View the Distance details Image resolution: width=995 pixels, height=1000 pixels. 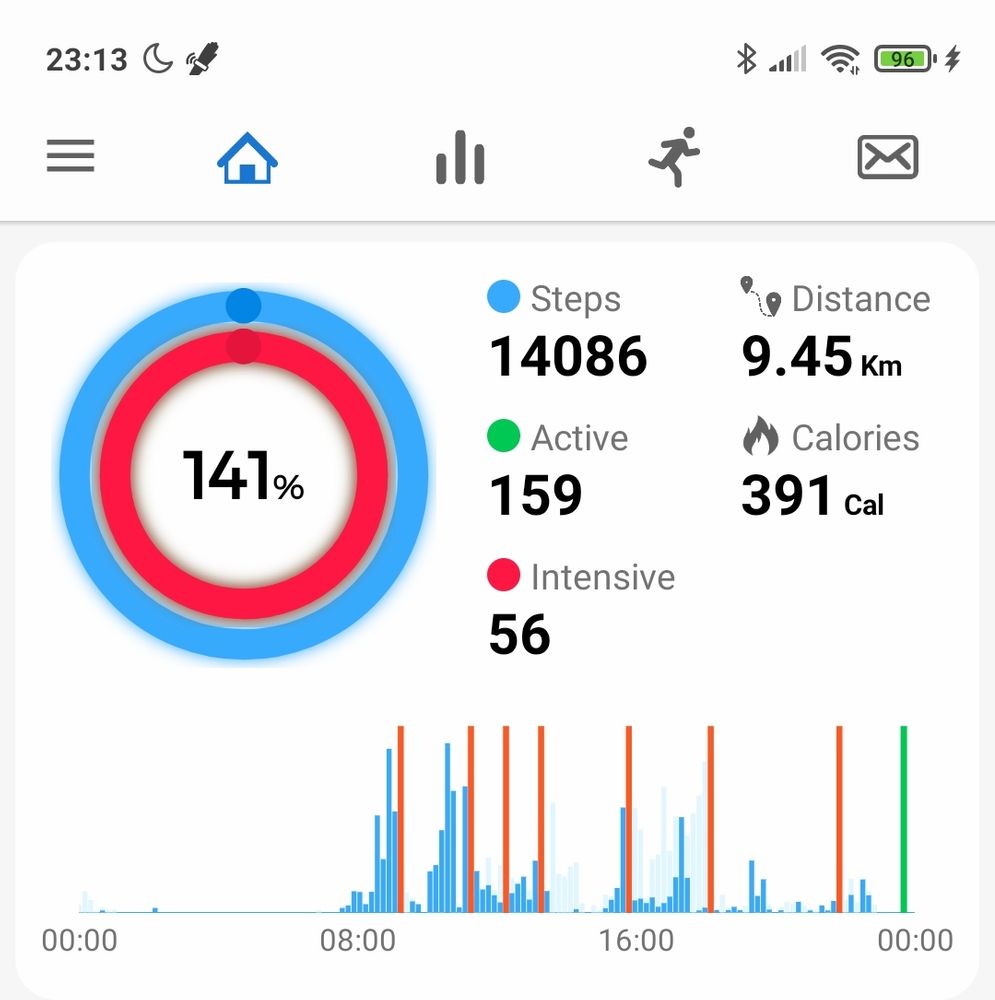point(836,330)
